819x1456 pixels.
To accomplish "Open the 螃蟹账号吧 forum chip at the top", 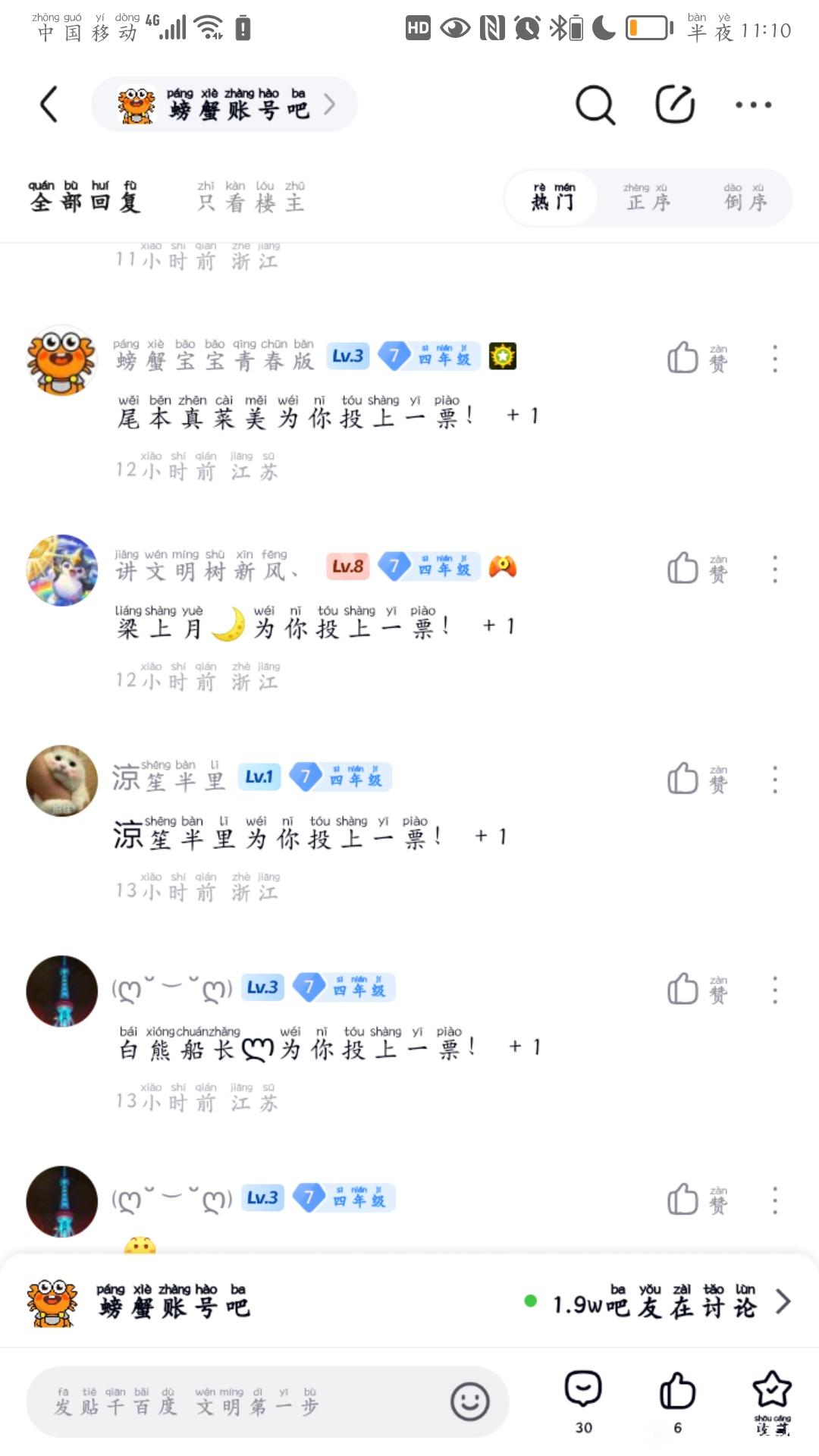I will pos(224,105).
